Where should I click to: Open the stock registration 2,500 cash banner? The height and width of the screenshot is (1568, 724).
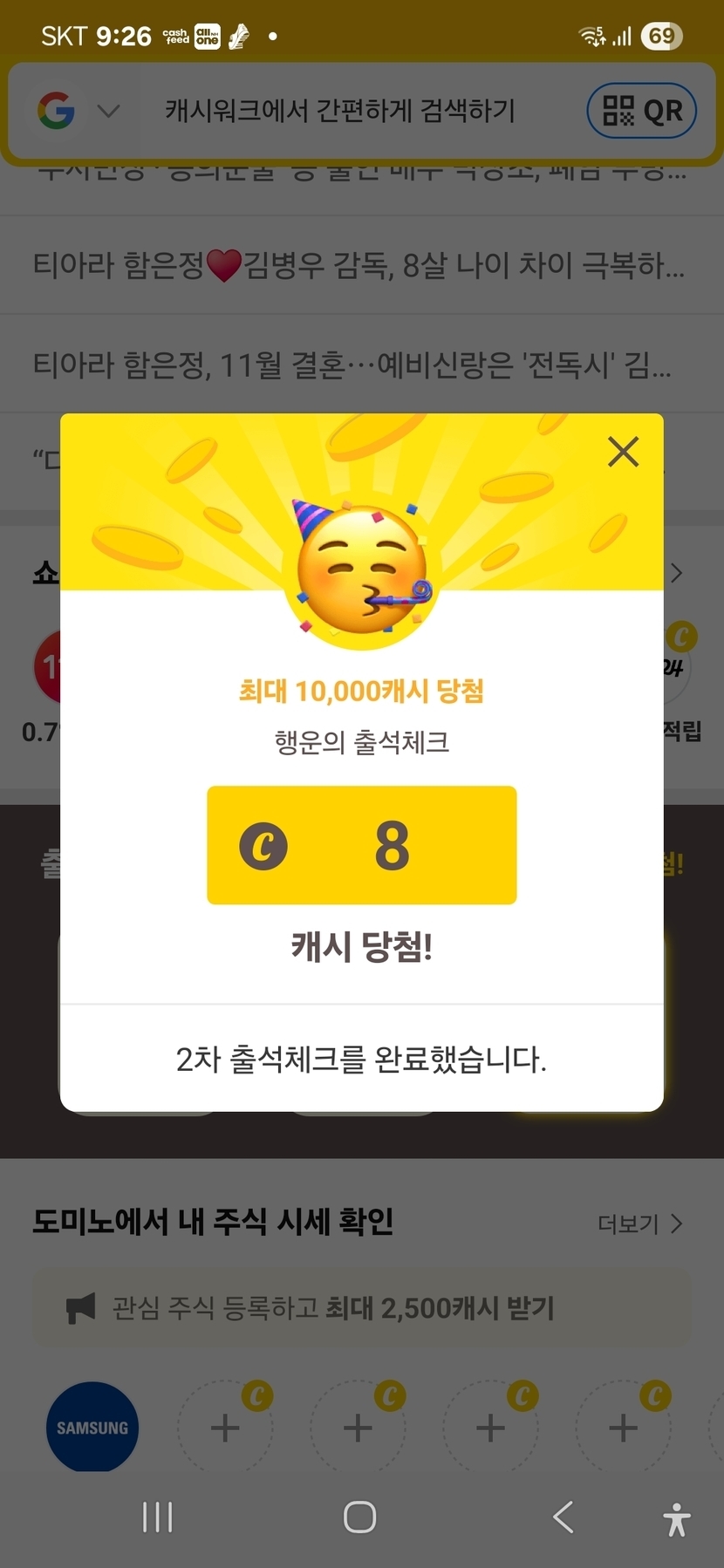[361, 1307]
